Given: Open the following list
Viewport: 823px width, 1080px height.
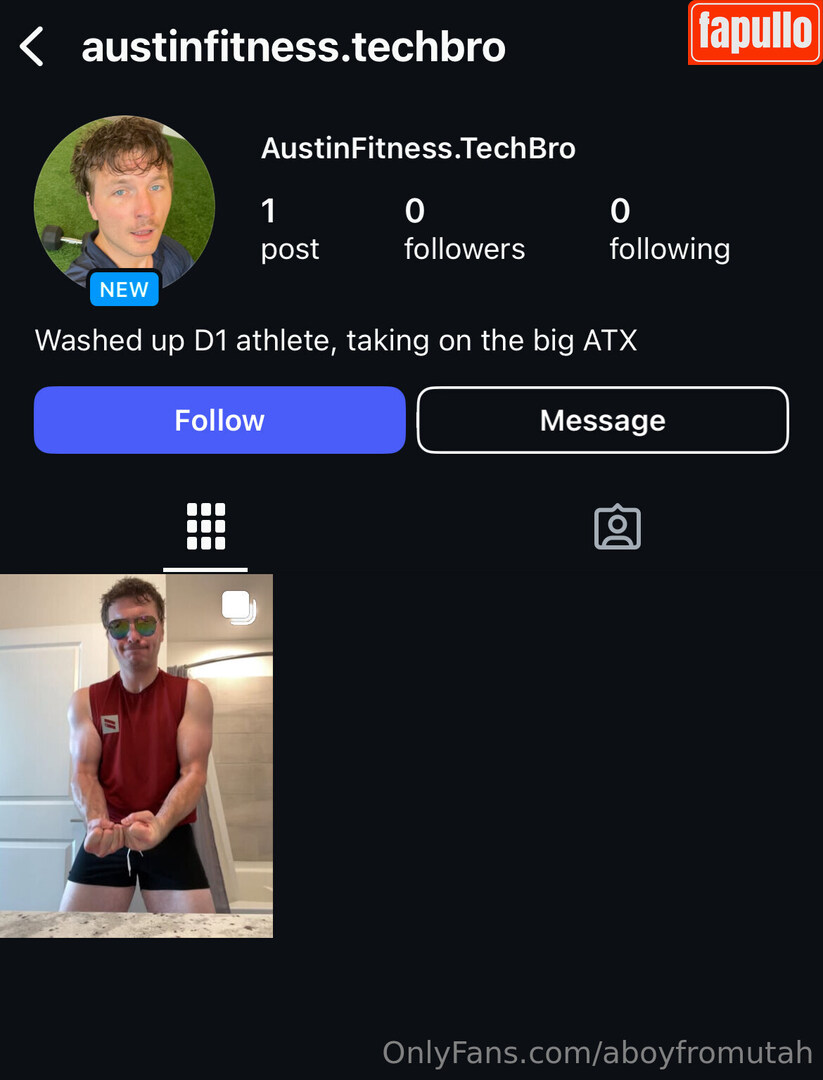Looking at the screenshot, I should [669, 229].
